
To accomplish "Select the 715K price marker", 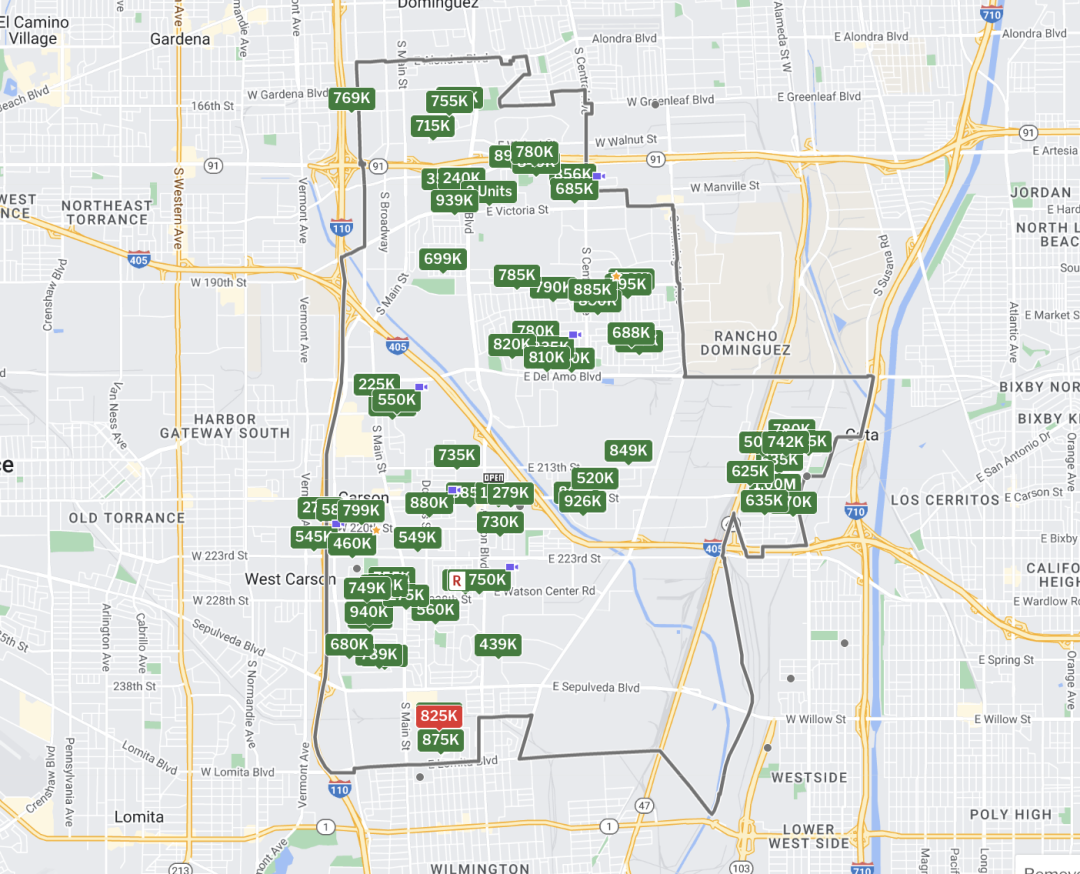I will [x=432, y=126].
